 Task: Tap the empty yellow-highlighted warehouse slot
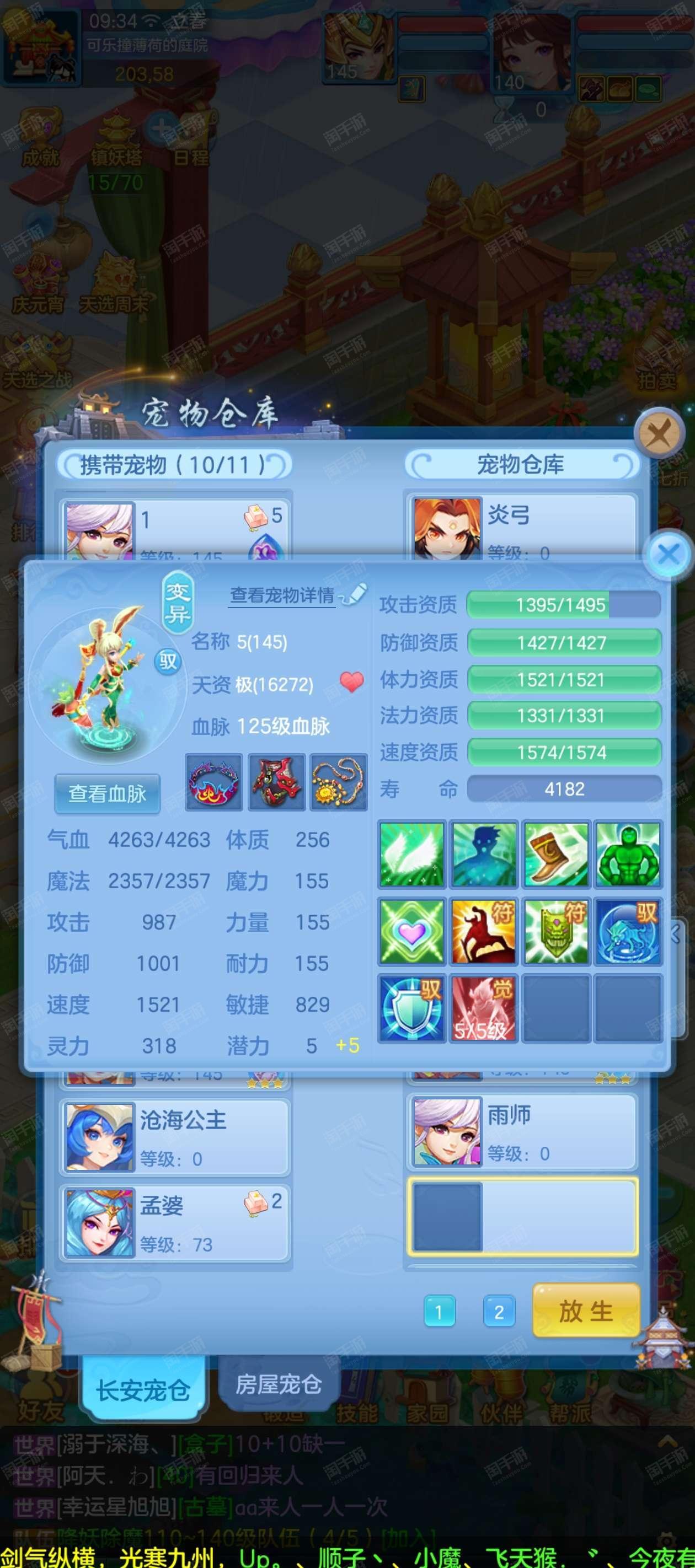click(522, 1216)
